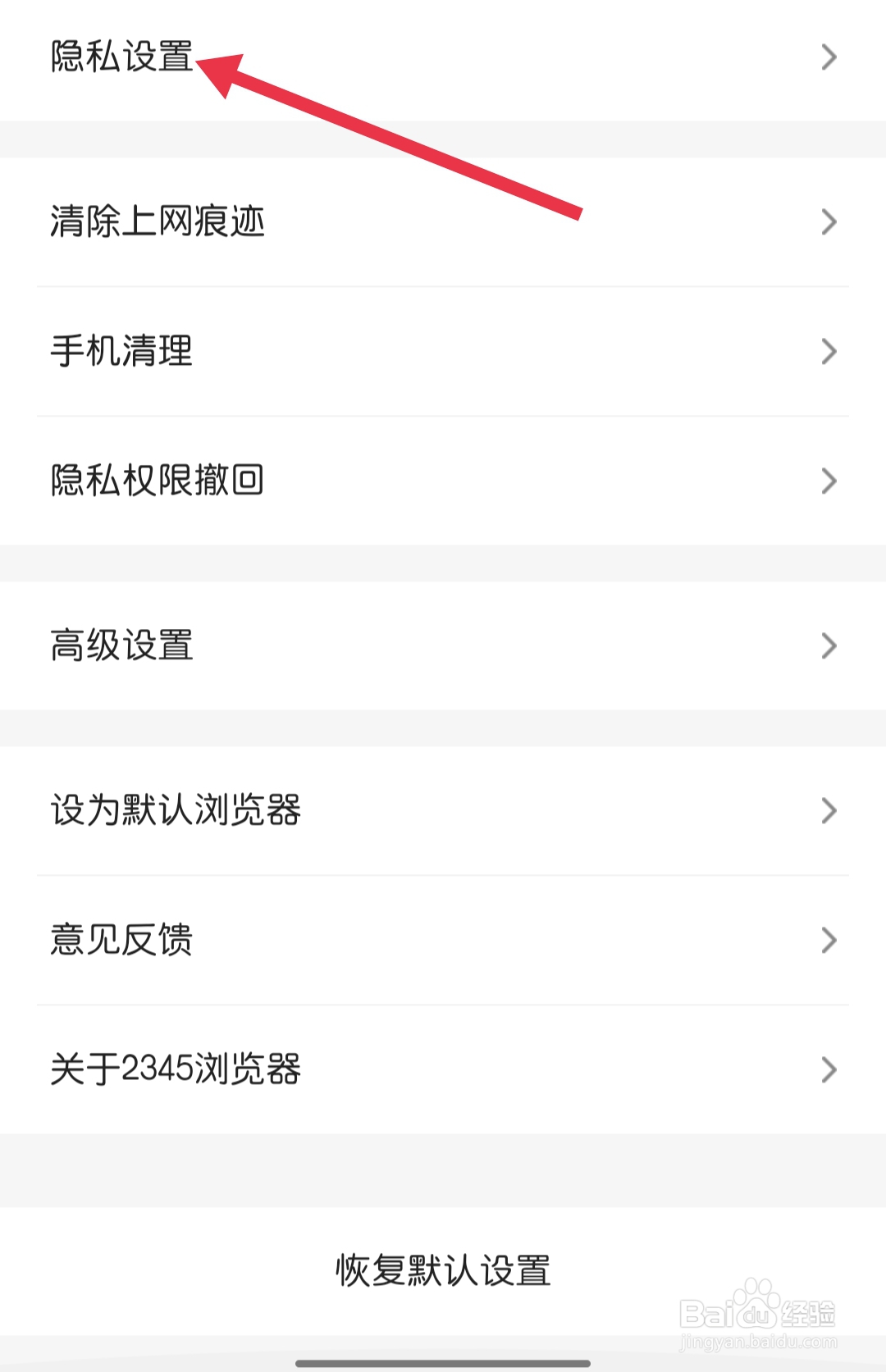Viewport: 886px width, 1372px height.
Task: Open the 意见反馈 feedback page
Action: coord(121,941)
